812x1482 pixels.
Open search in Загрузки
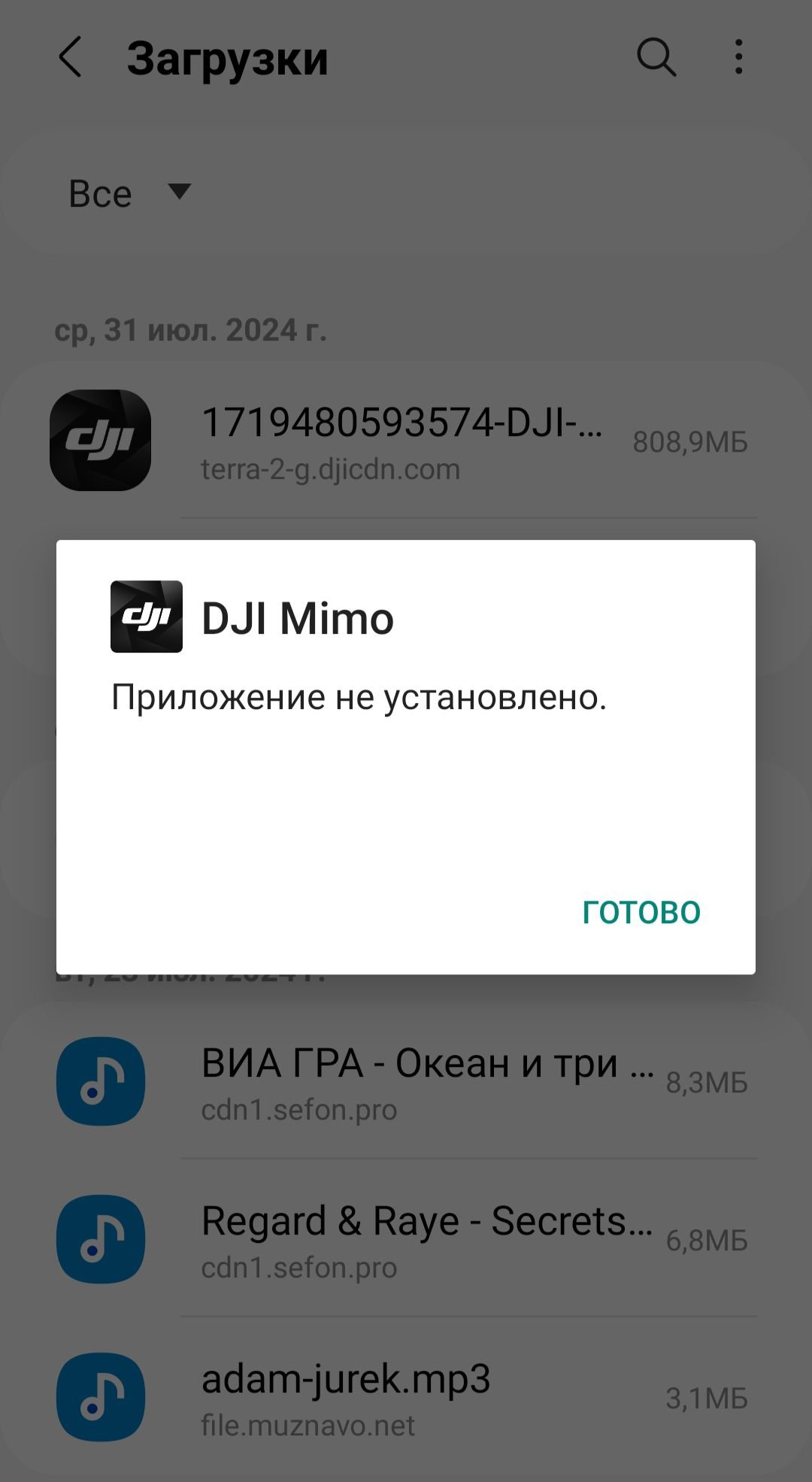656,58
